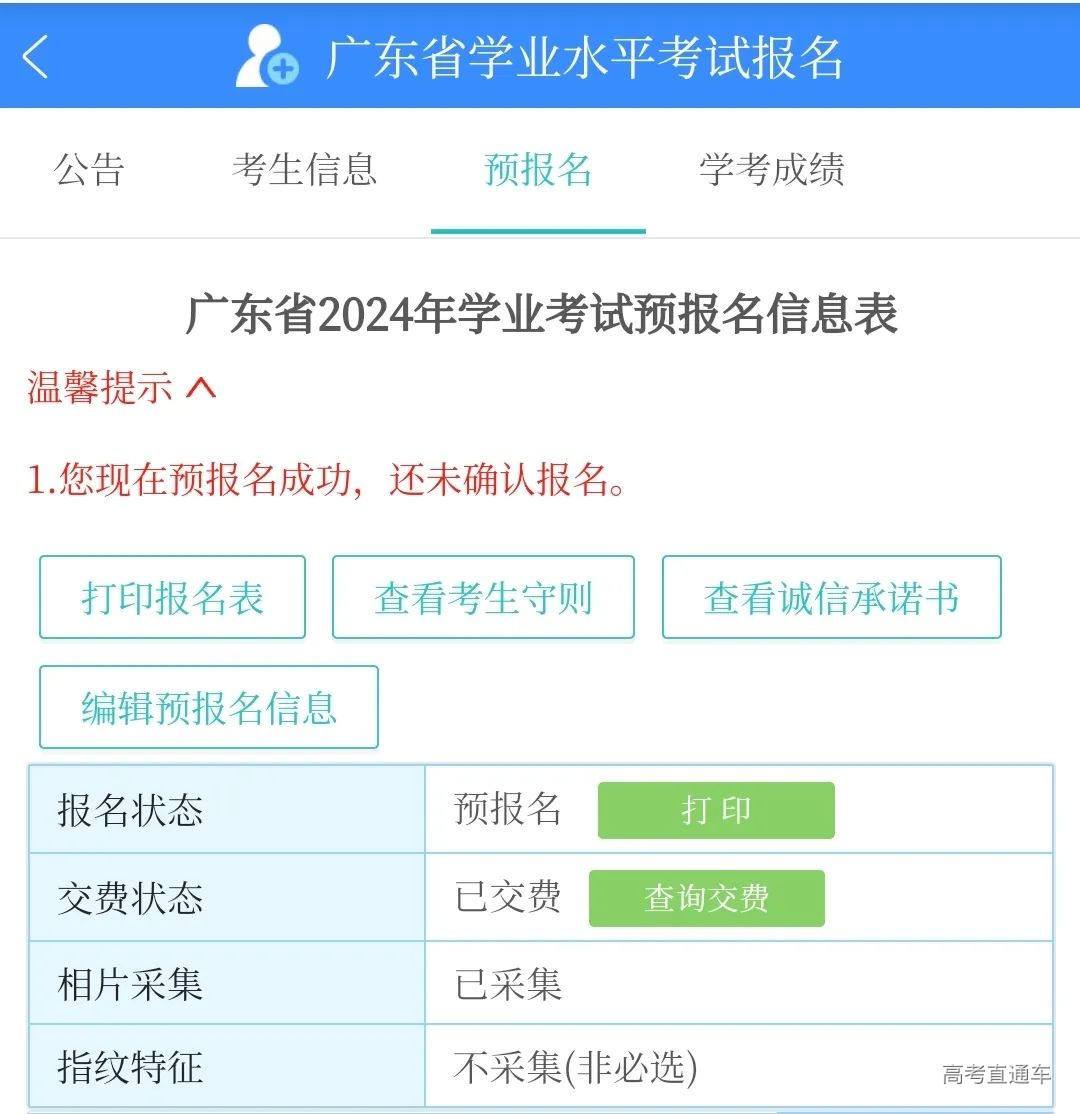The height and width of the screenshot is (1114, 1080).
Task: Switch to the 公告 tab
Action: tap(88, 172)
